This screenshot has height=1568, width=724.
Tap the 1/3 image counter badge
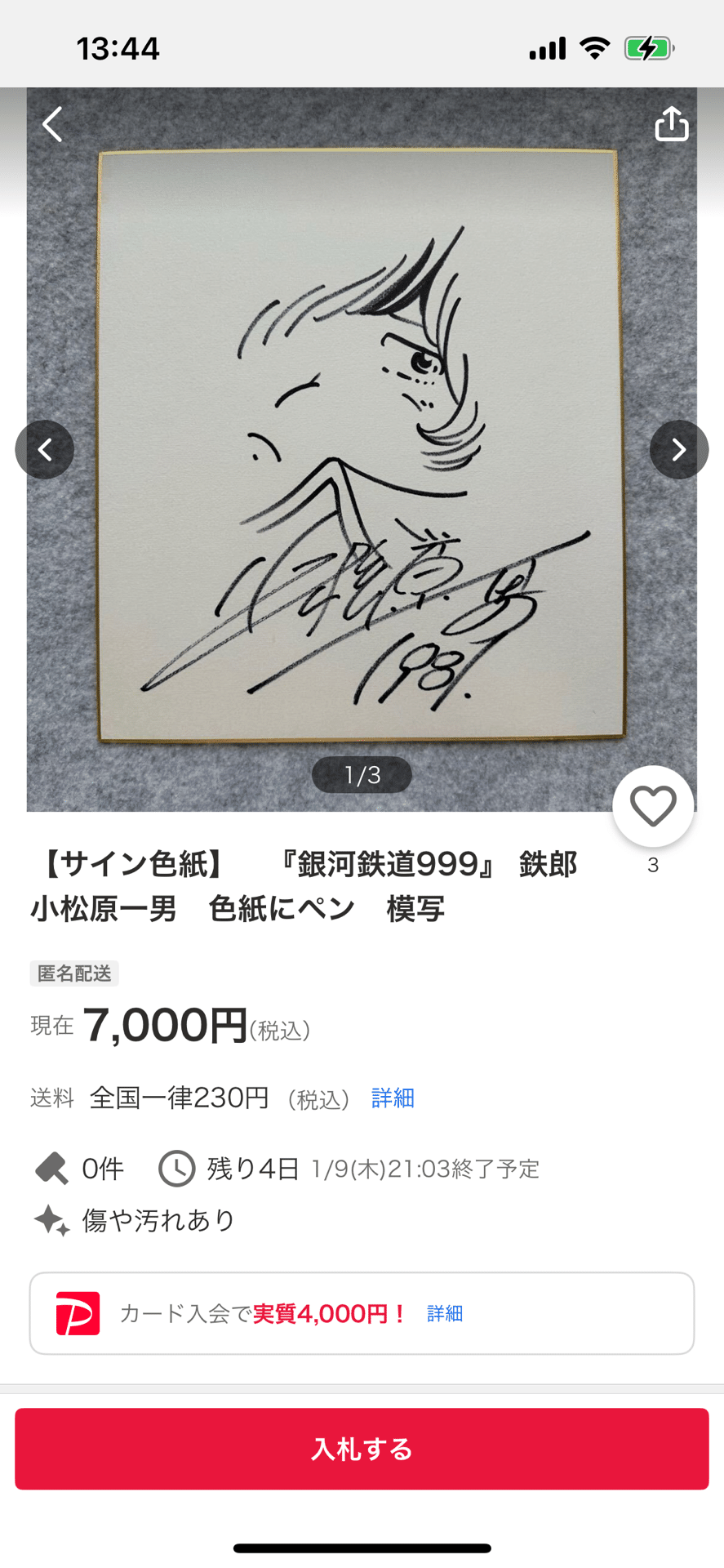point(362,774)
